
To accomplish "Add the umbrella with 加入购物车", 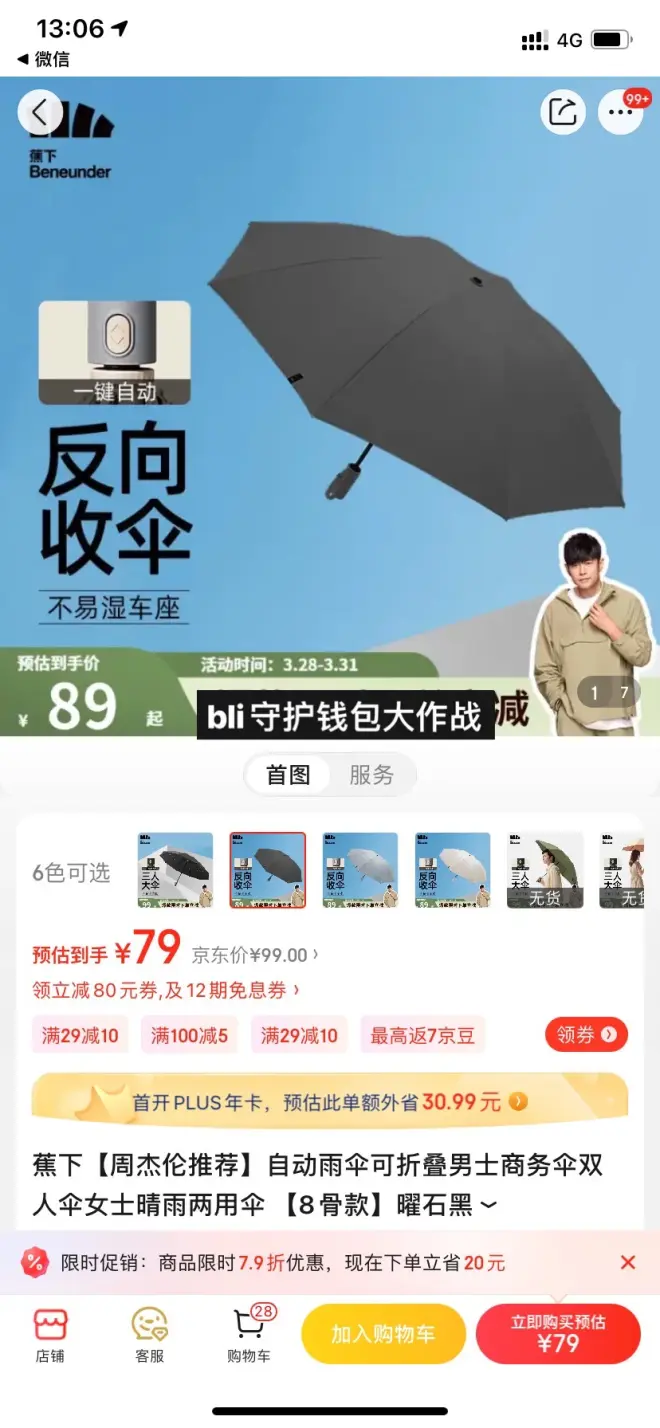I will click(x=383, y=1333).
